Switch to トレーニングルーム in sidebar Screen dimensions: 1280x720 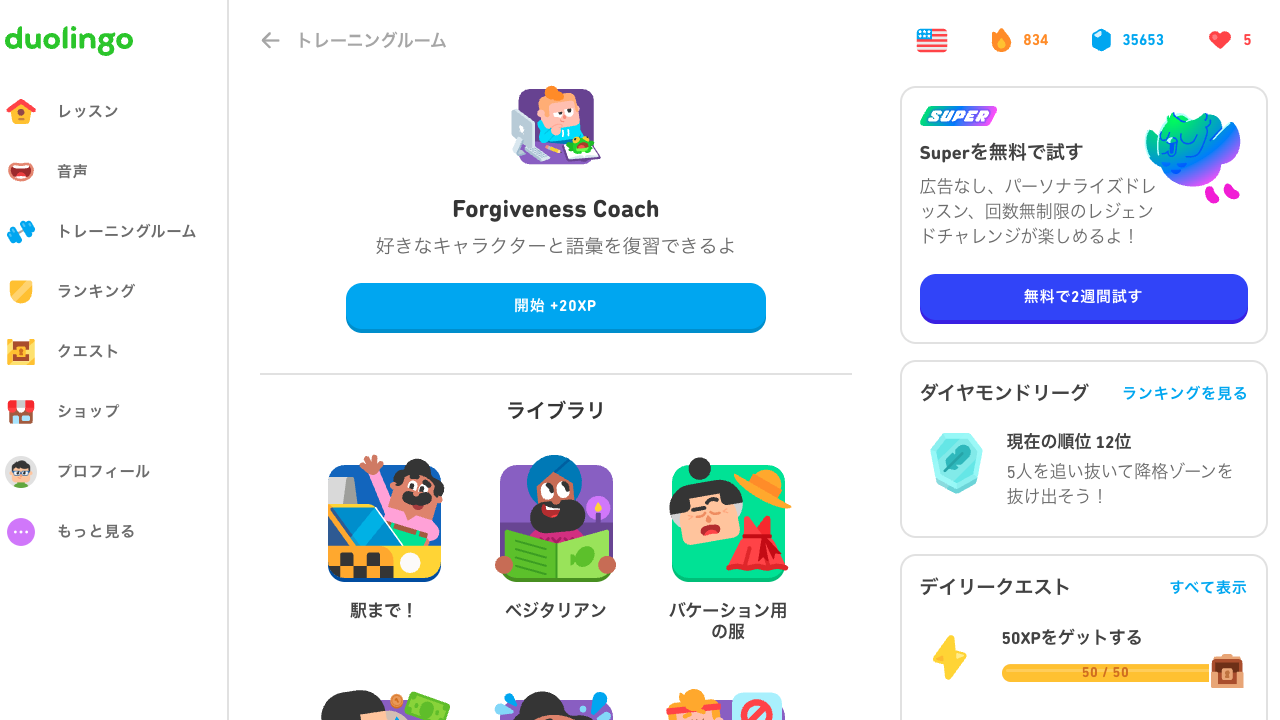pos(125,231)
